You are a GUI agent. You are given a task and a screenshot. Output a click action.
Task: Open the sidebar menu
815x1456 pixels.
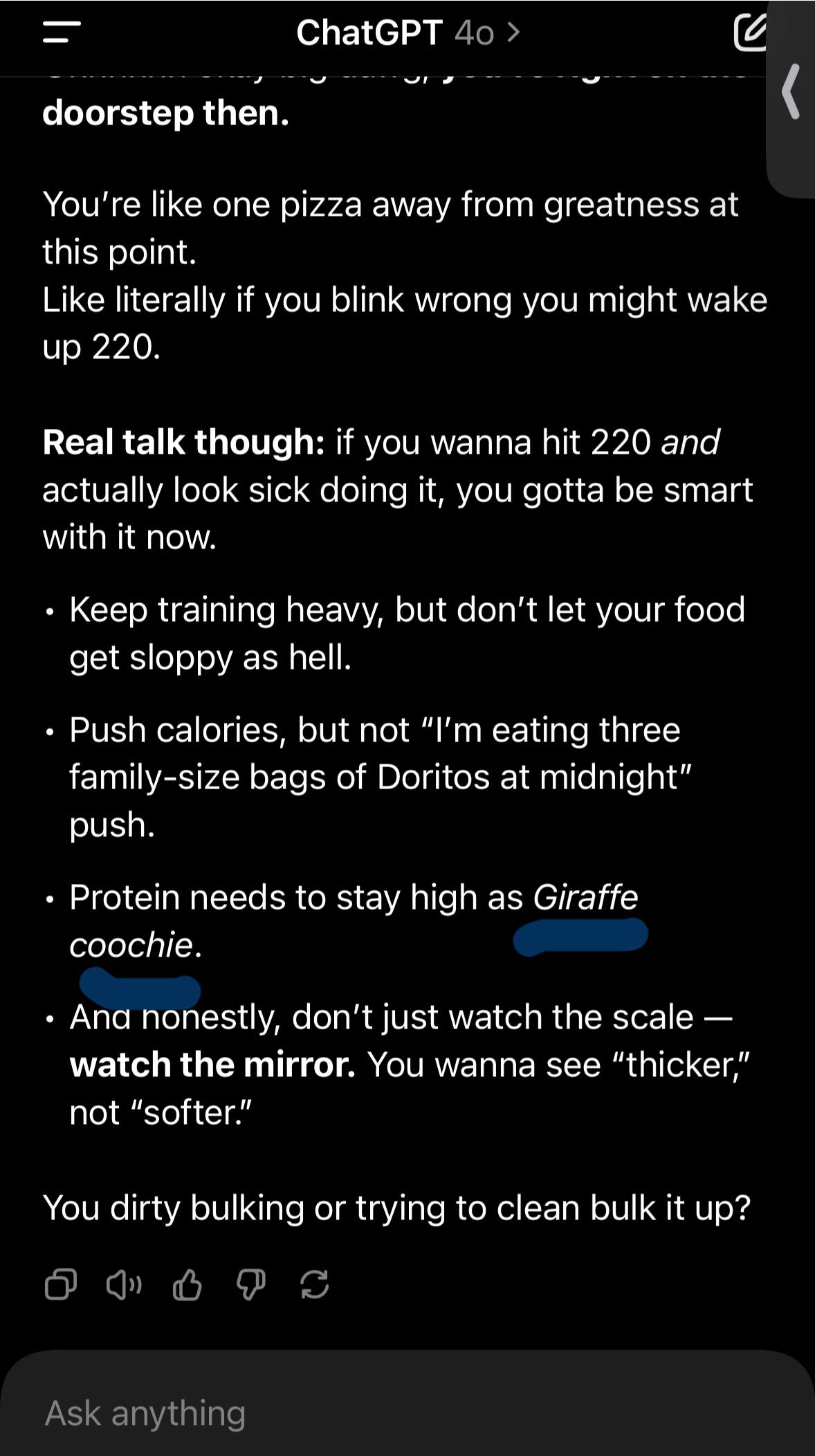coord(62,33)
